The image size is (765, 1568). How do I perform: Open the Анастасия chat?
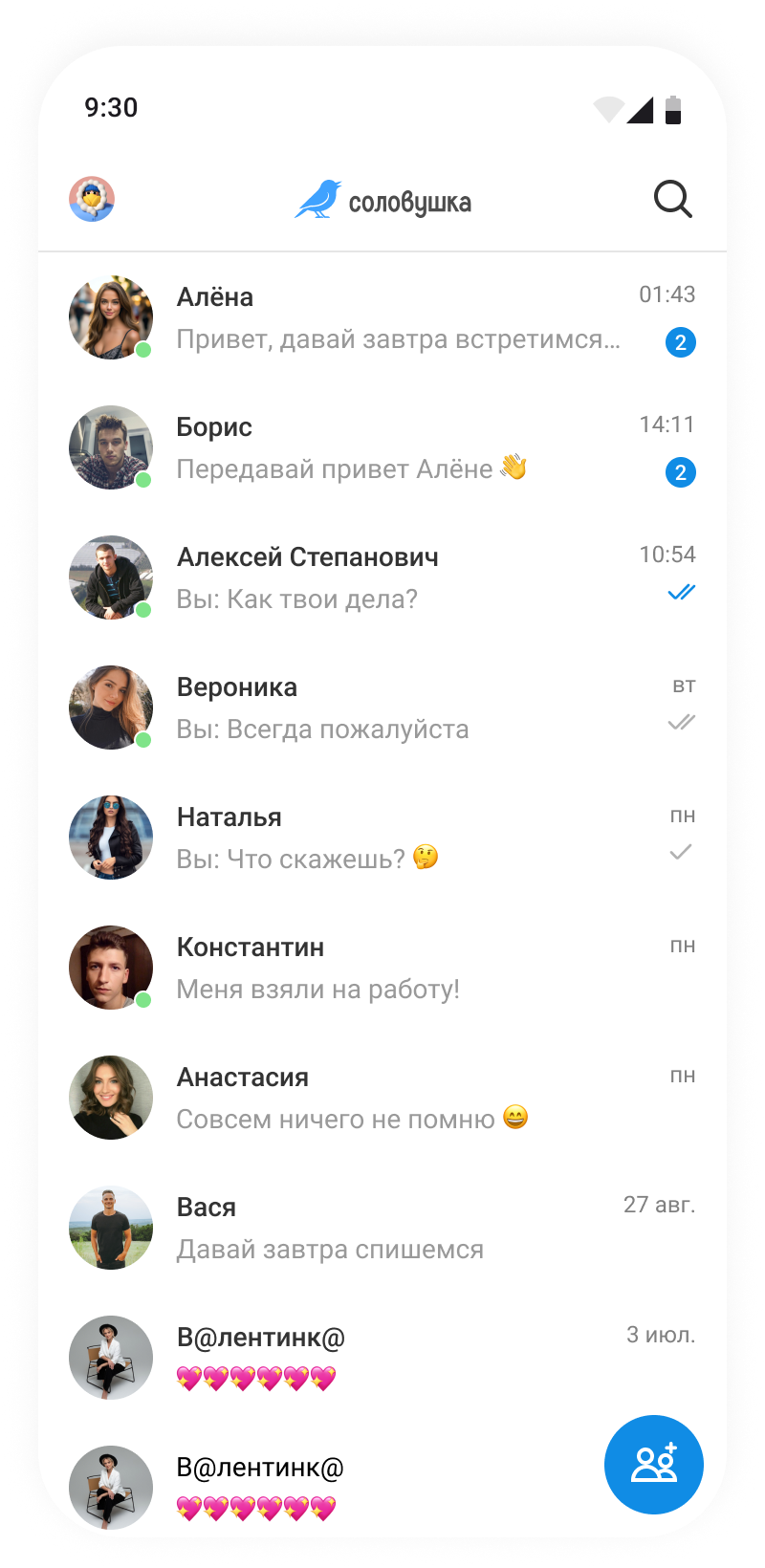coord(382,1099)
